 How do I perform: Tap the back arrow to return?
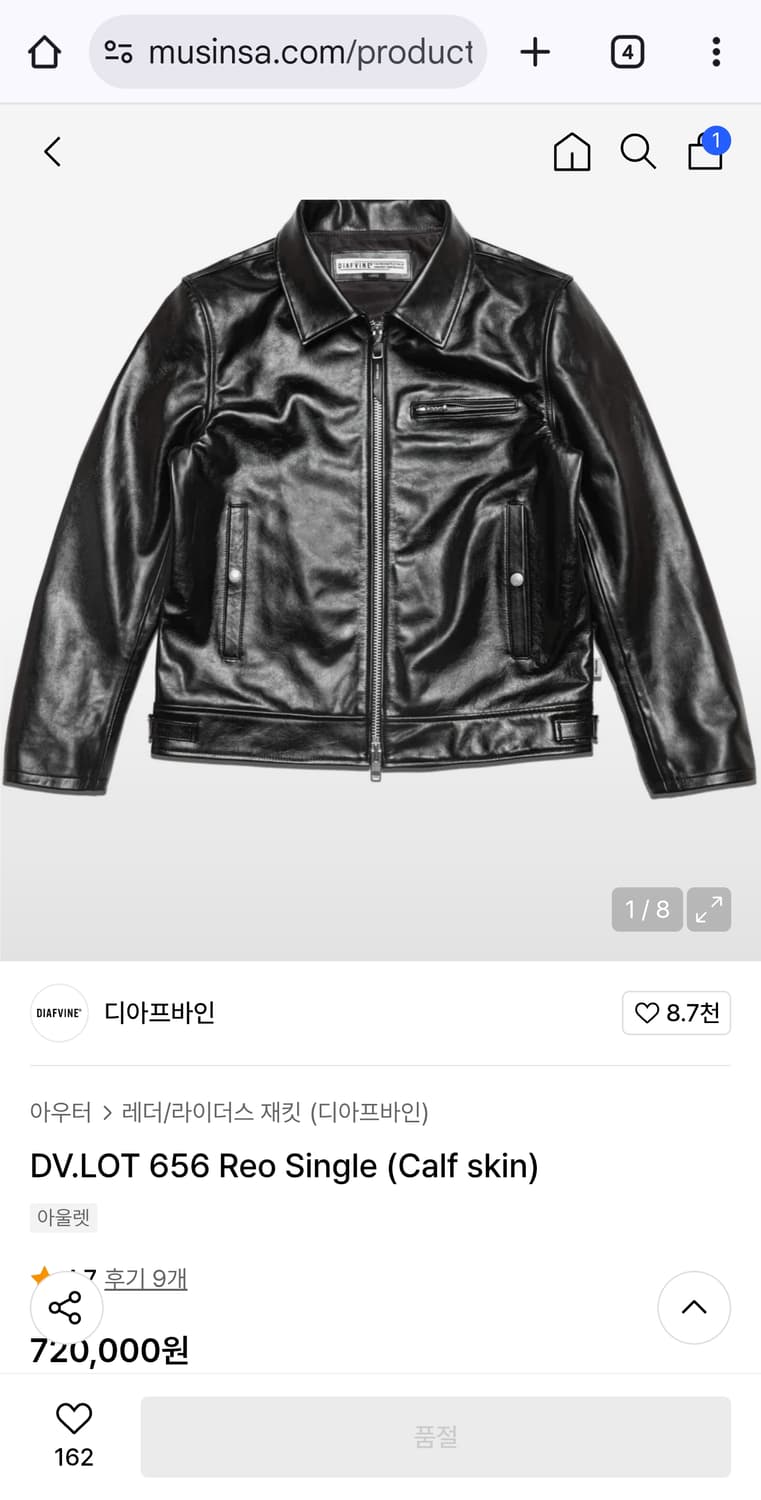pyautogui.click(x=52, y=152)
